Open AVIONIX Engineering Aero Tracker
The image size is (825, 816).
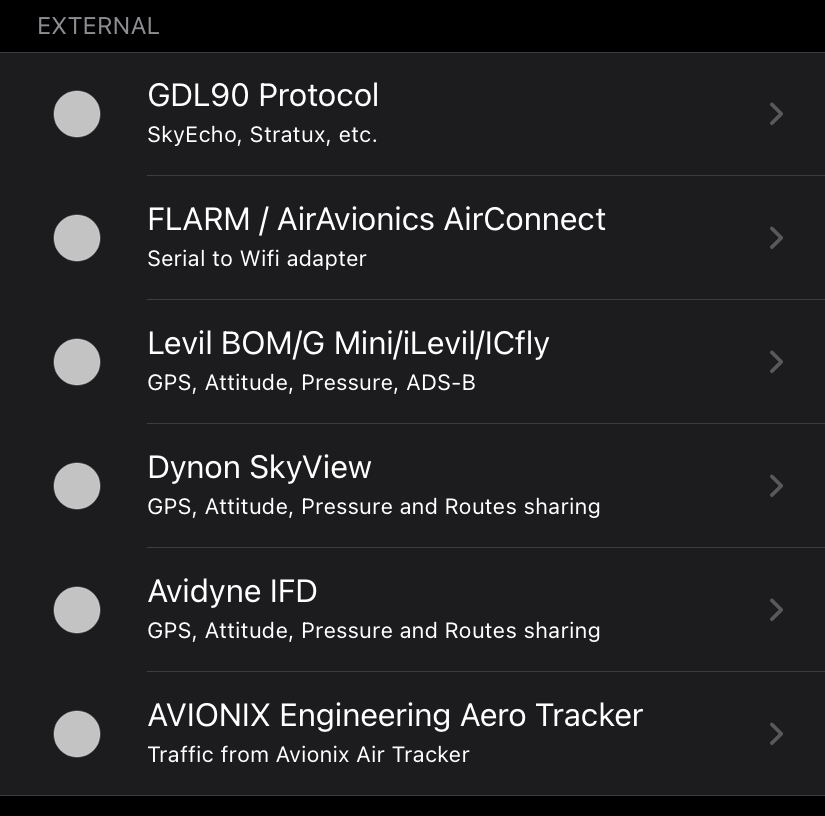pos(412,734)
